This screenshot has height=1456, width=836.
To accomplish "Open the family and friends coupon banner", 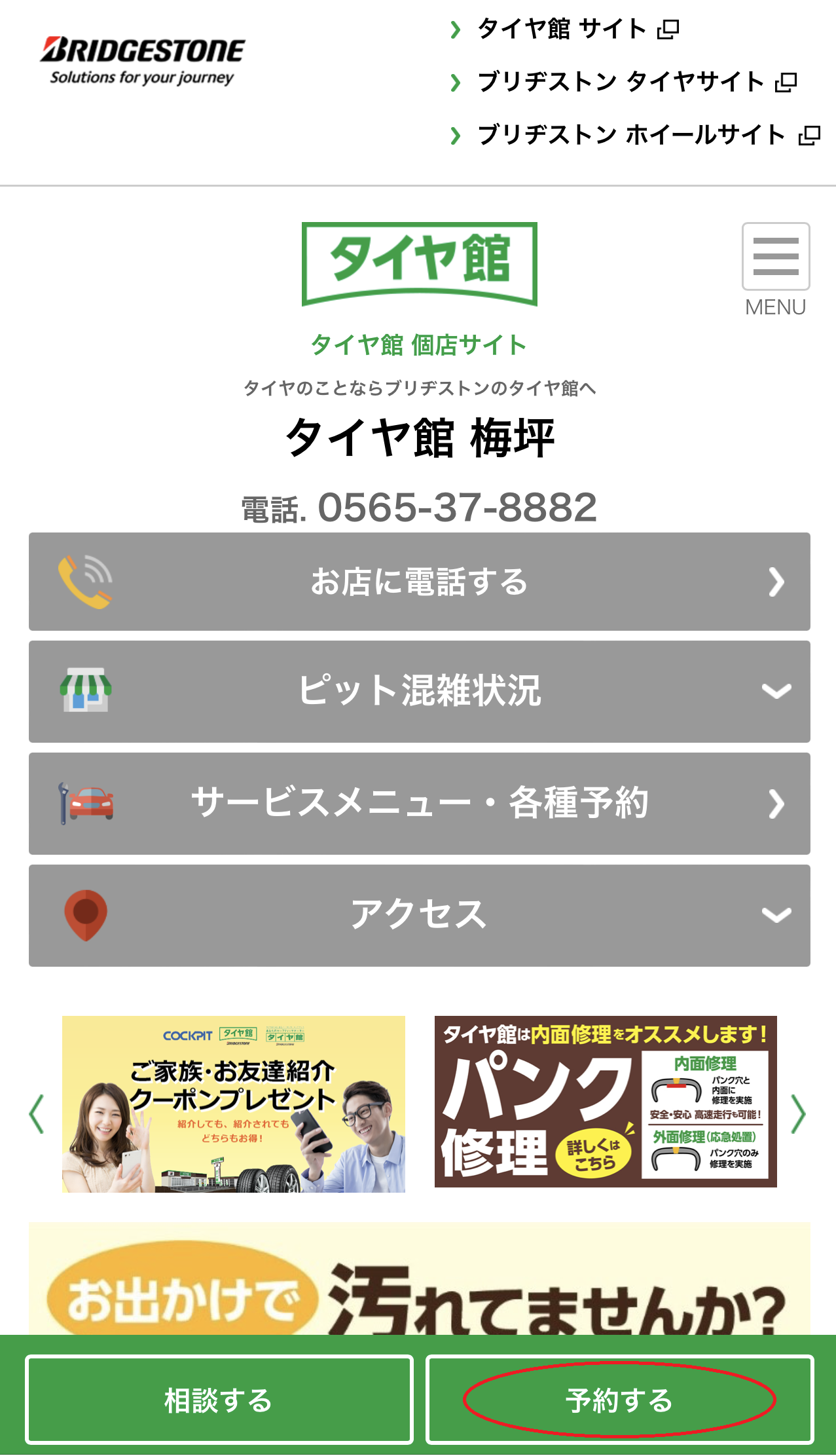I will pyautogui.click(x=233, y=1104).
